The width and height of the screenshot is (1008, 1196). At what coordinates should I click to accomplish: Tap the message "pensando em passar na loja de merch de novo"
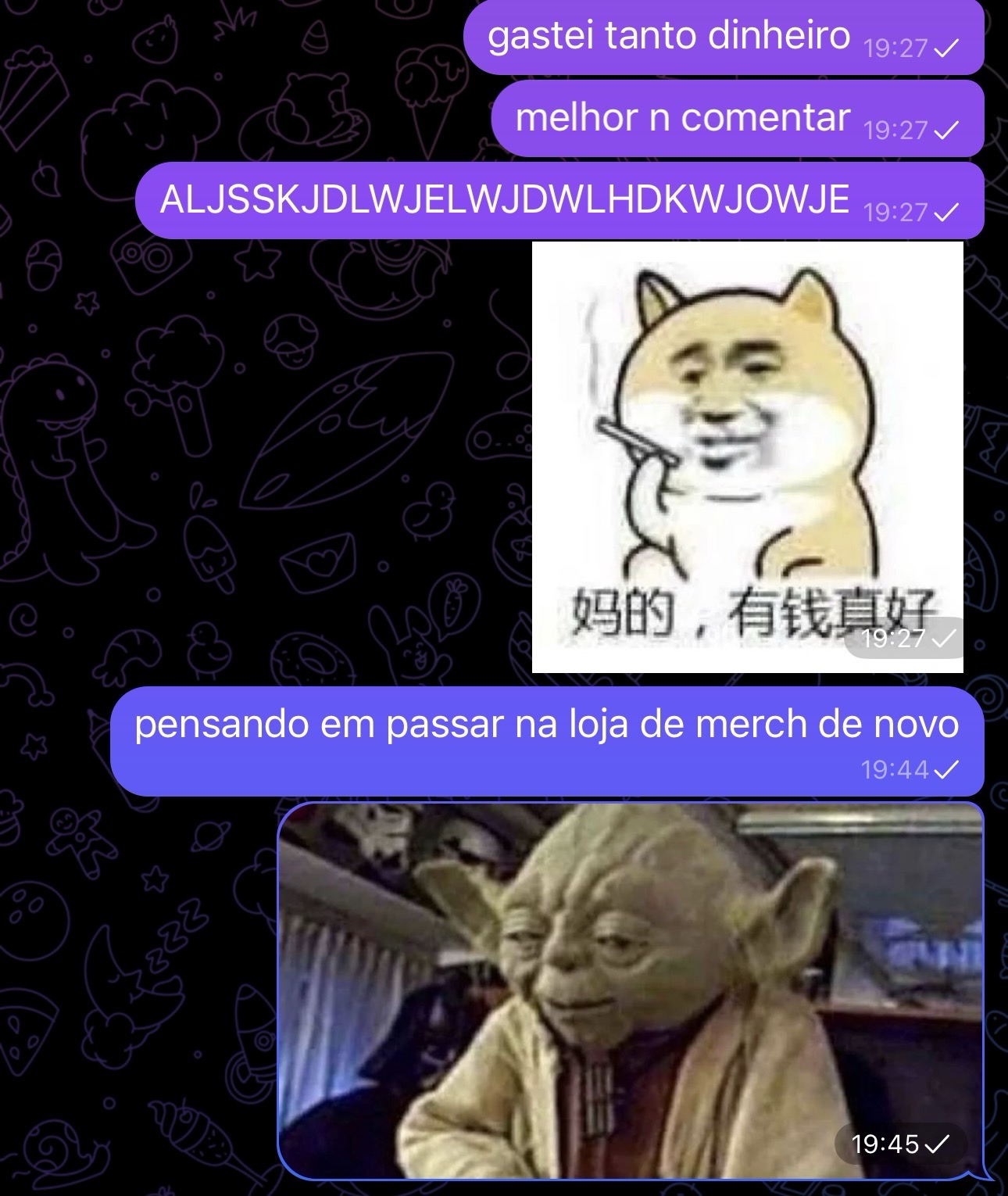tap(546, 739)
